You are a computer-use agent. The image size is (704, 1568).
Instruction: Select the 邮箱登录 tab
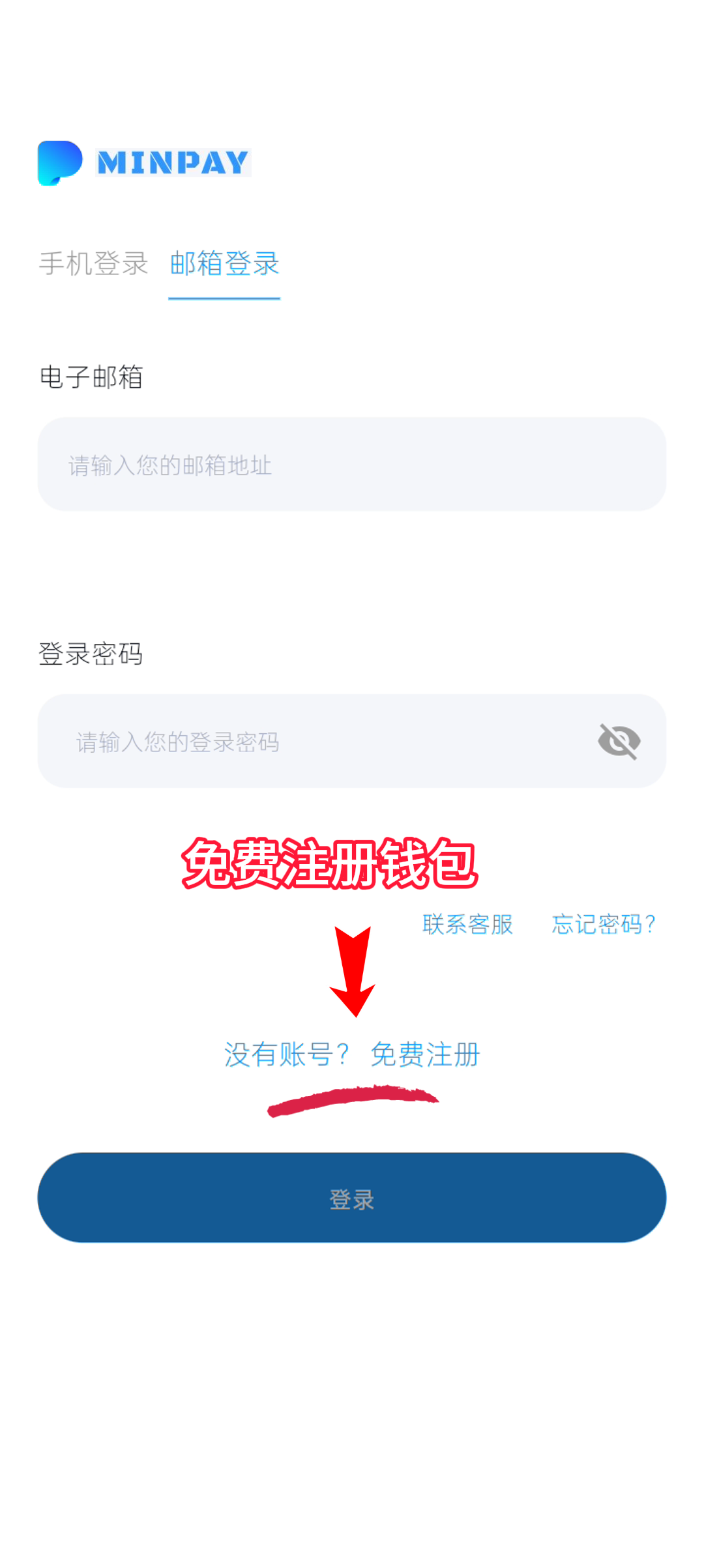coord(224,264)
